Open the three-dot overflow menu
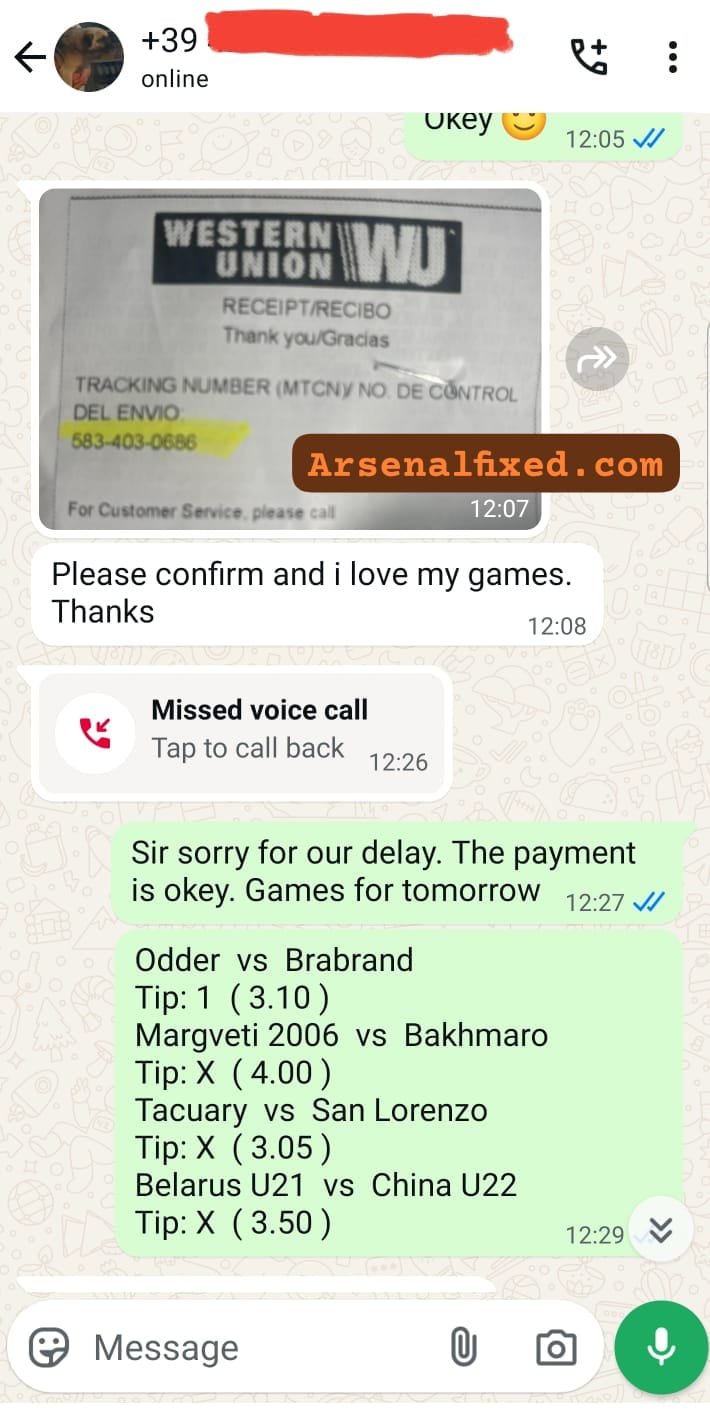710x1410 pixels. (x=673, y=57)
